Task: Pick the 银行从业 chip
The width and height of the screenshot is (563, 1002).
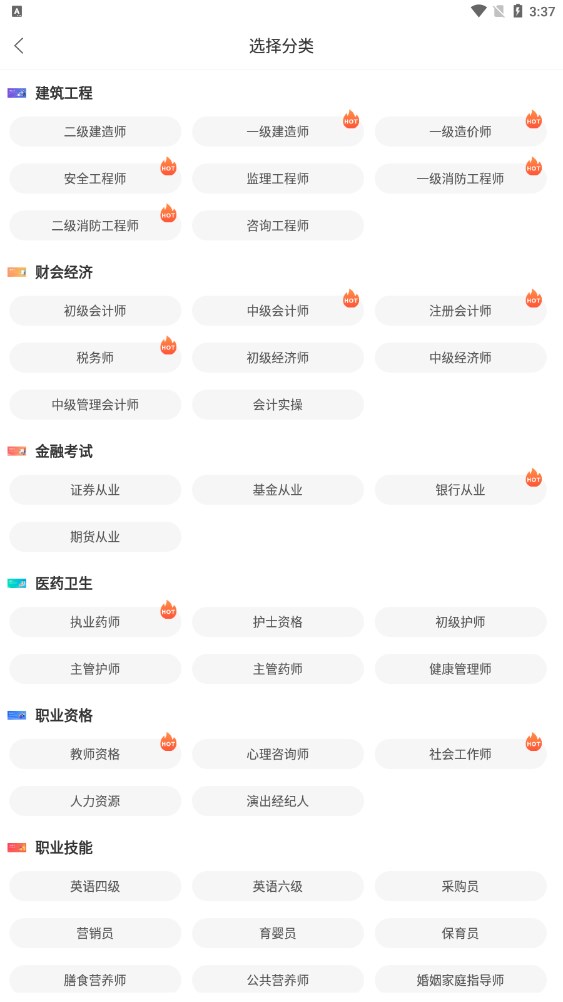Action: (461, 490)
